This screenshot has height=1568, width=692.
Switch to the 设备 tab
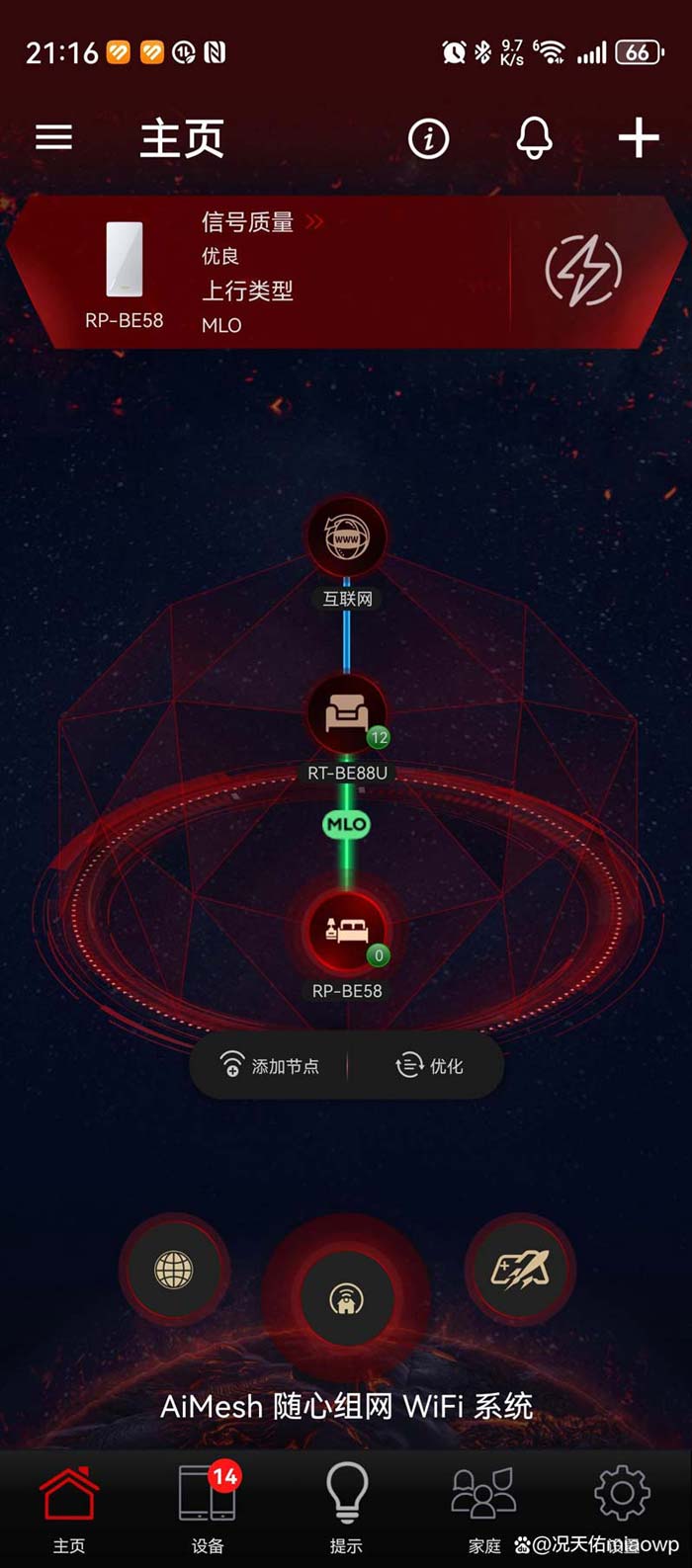coord(208,1509)
